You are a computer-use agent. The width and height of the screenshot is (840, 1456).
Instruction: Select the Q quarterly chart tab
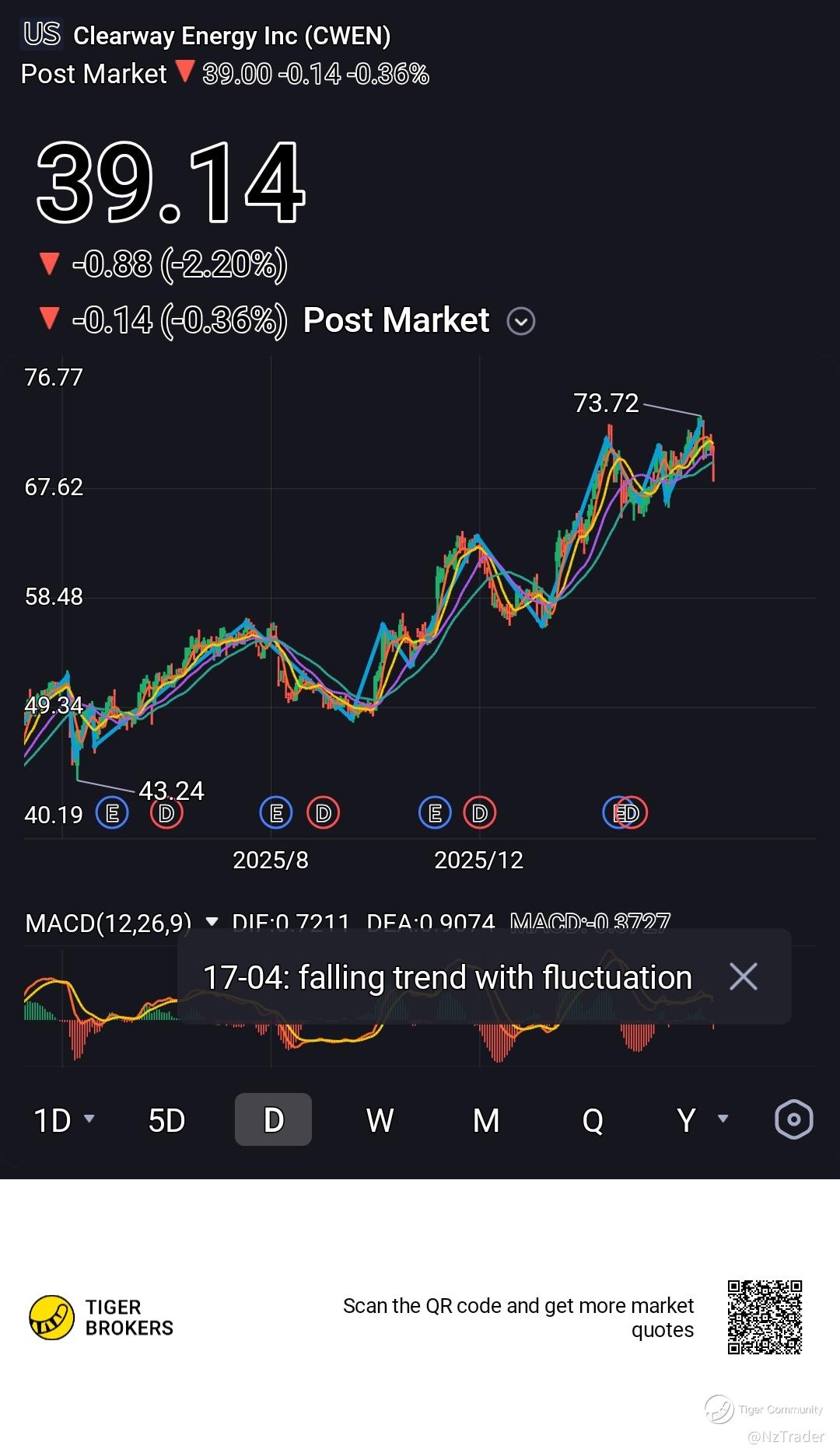pos(592,1120)
